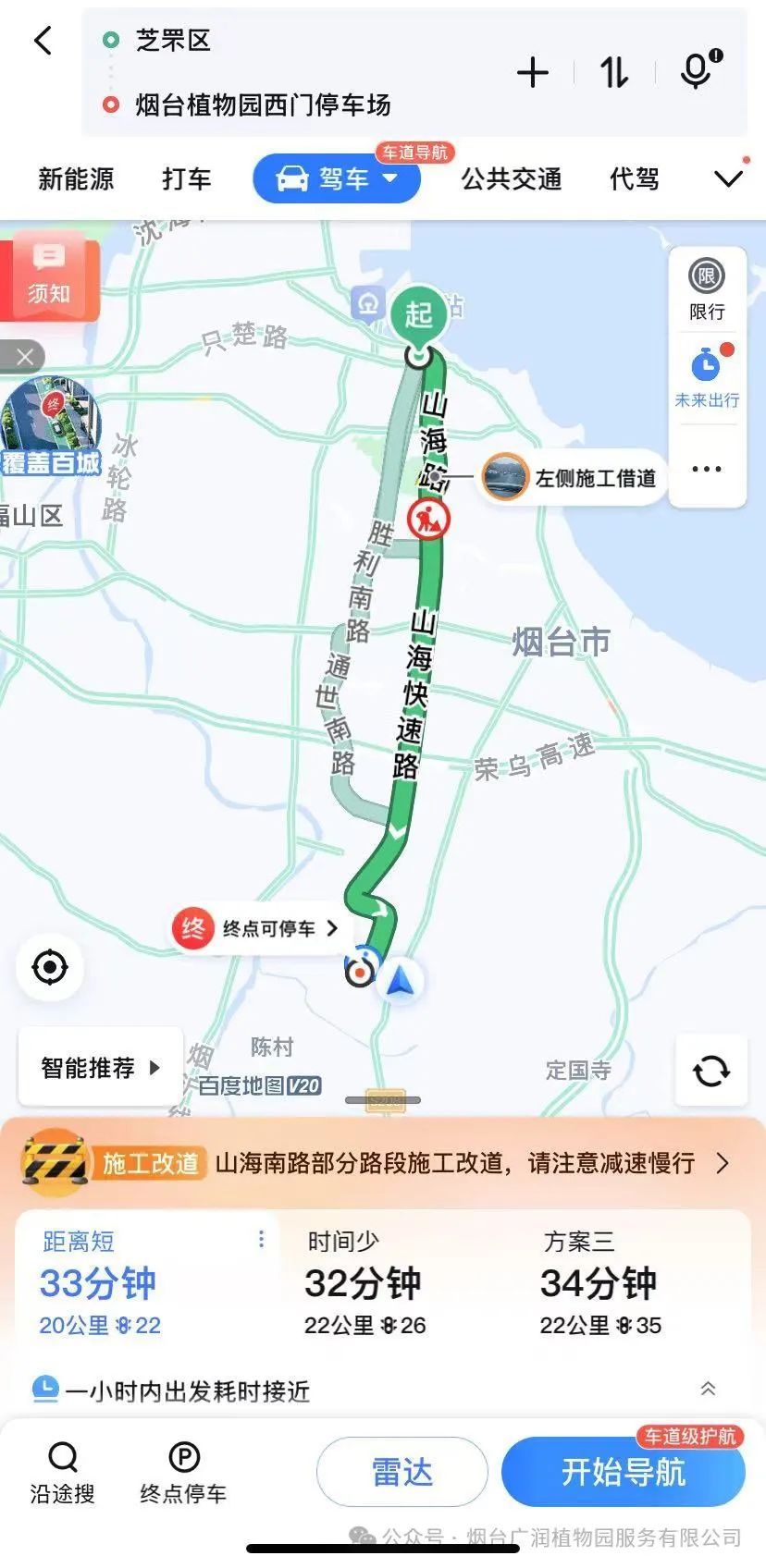Image resolution: width=766 pixels, height=1568 pixels.
Task: Add a waypoint with the plus icon
Action: click(533, 72)
